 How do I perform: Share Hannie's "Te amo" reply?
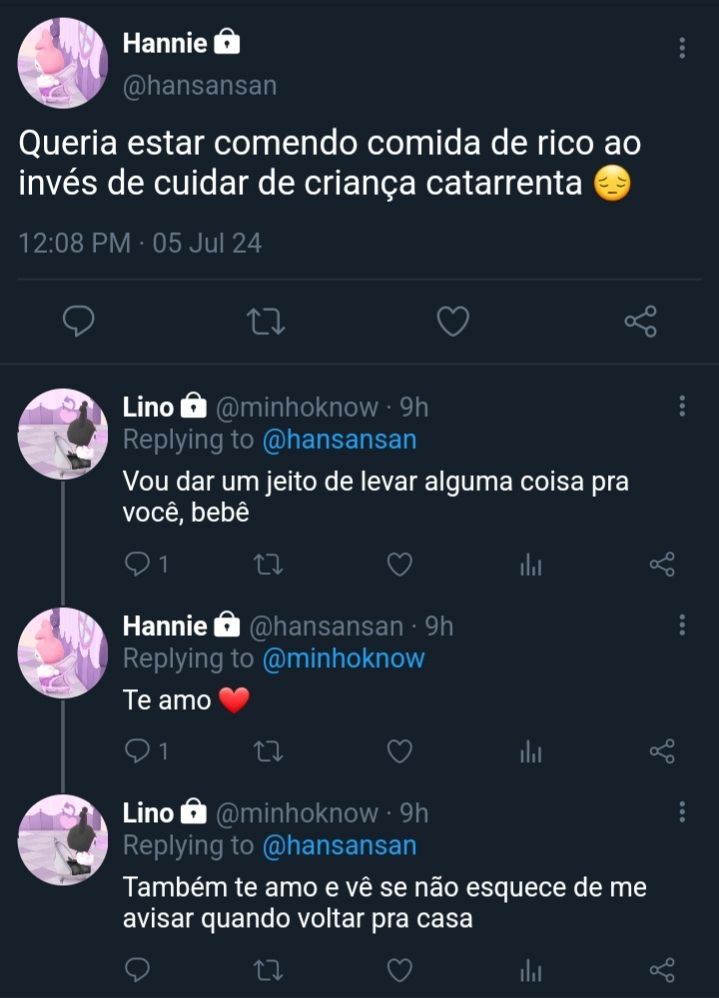click(662, 752)
